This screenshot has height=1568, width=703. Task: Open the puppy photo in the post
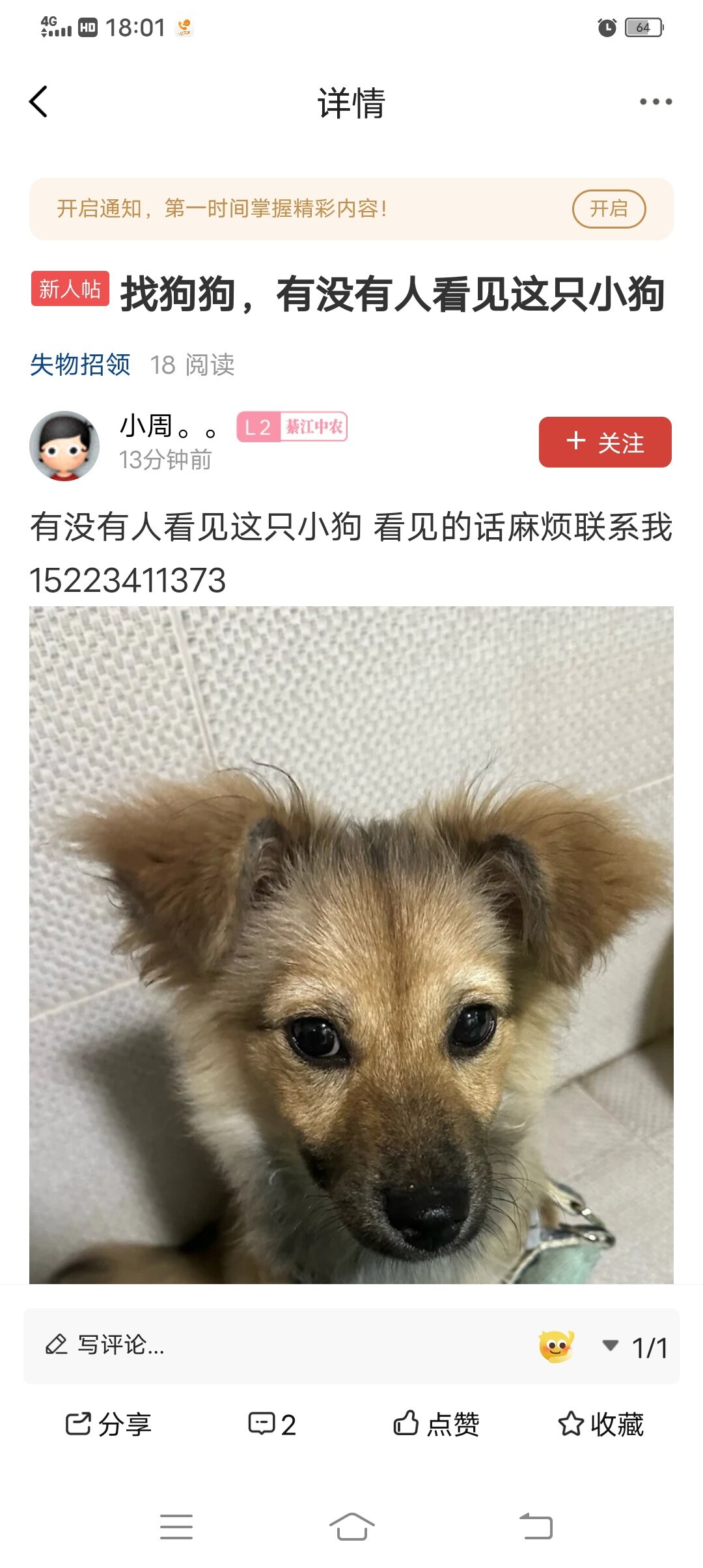point(351,944)
